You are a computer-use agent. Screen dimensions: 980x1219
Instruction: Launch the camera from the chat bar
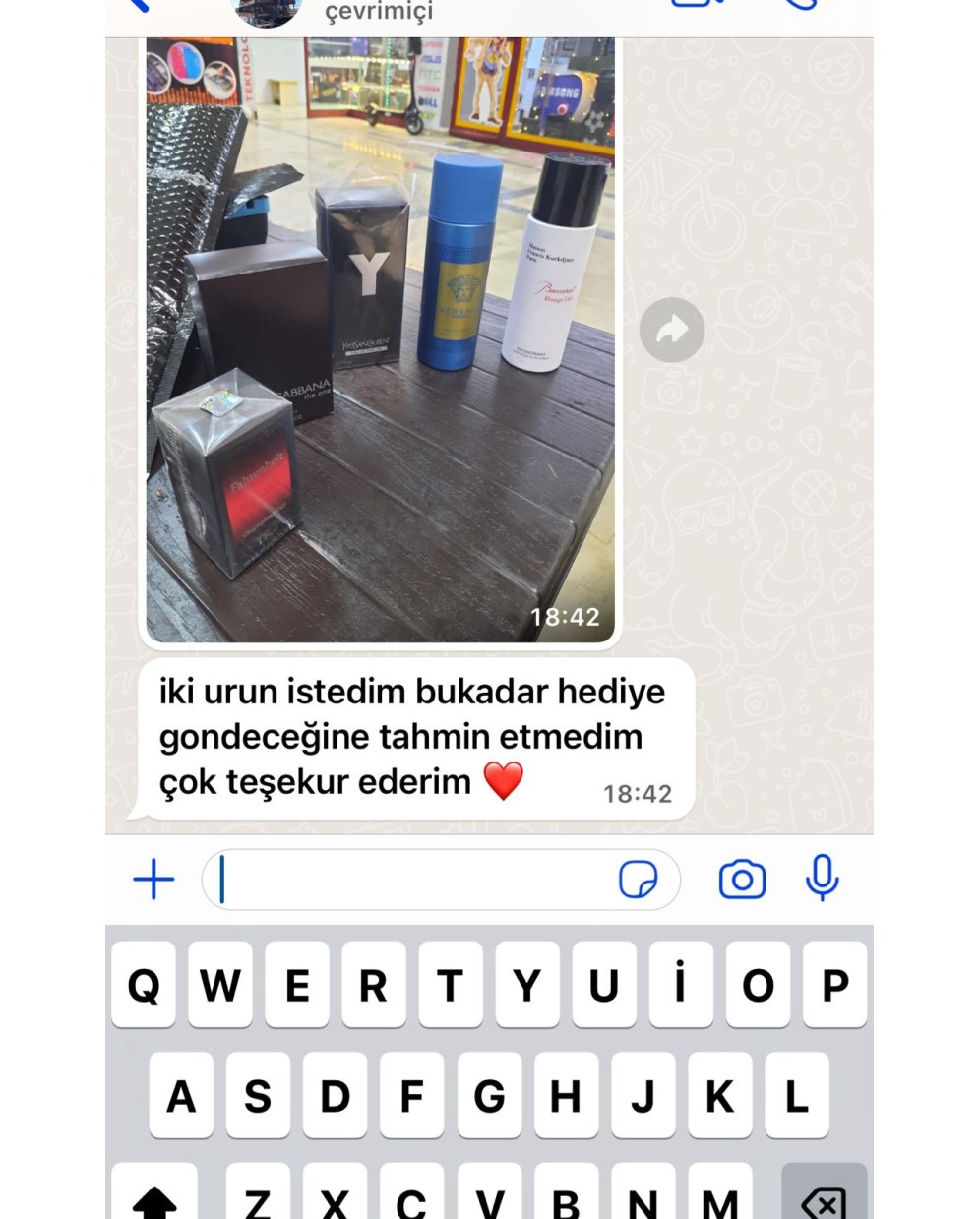(x=742, y=879)
